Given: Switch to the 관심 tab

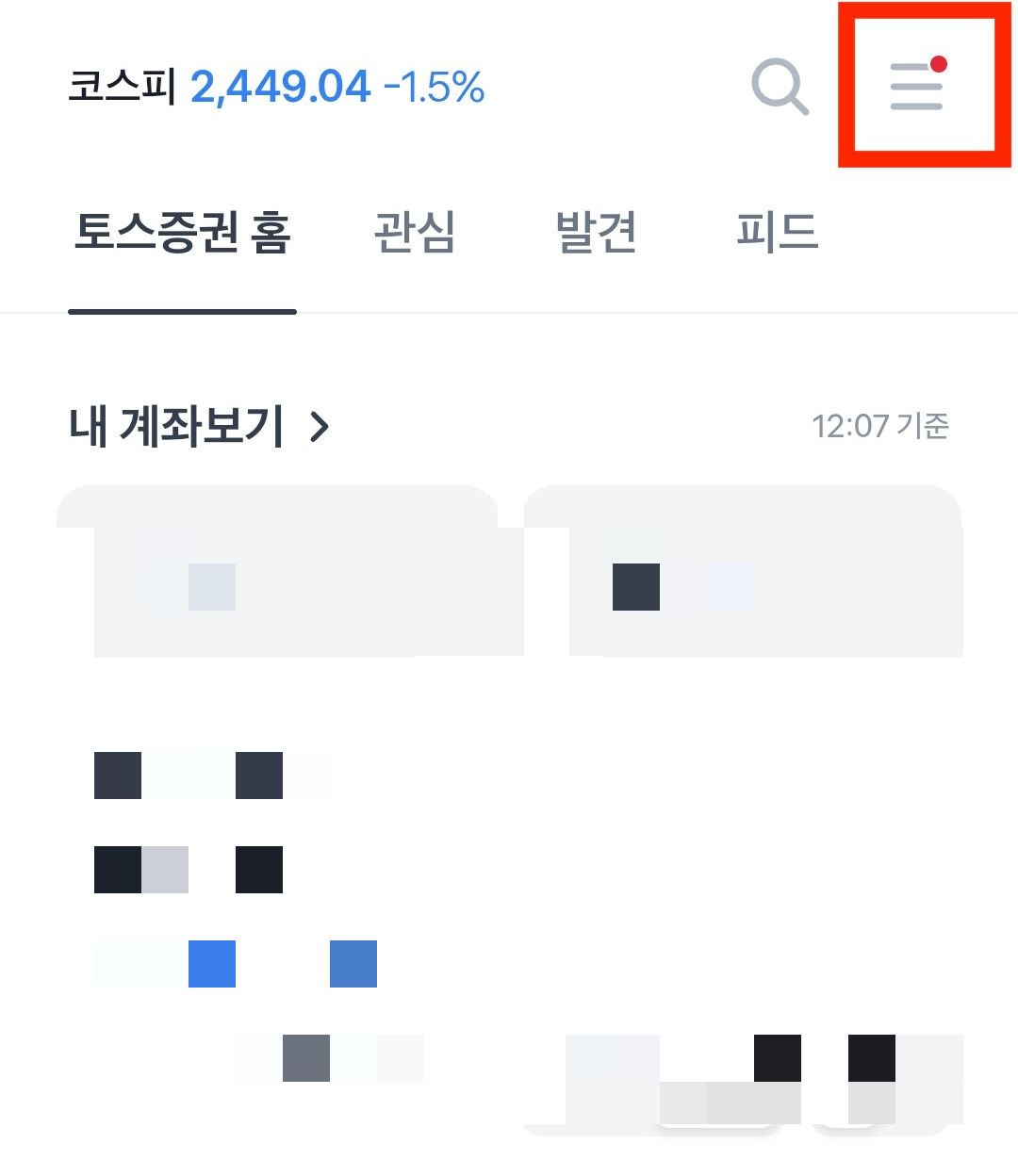Looking at the screenshot, I should point(415,236).
